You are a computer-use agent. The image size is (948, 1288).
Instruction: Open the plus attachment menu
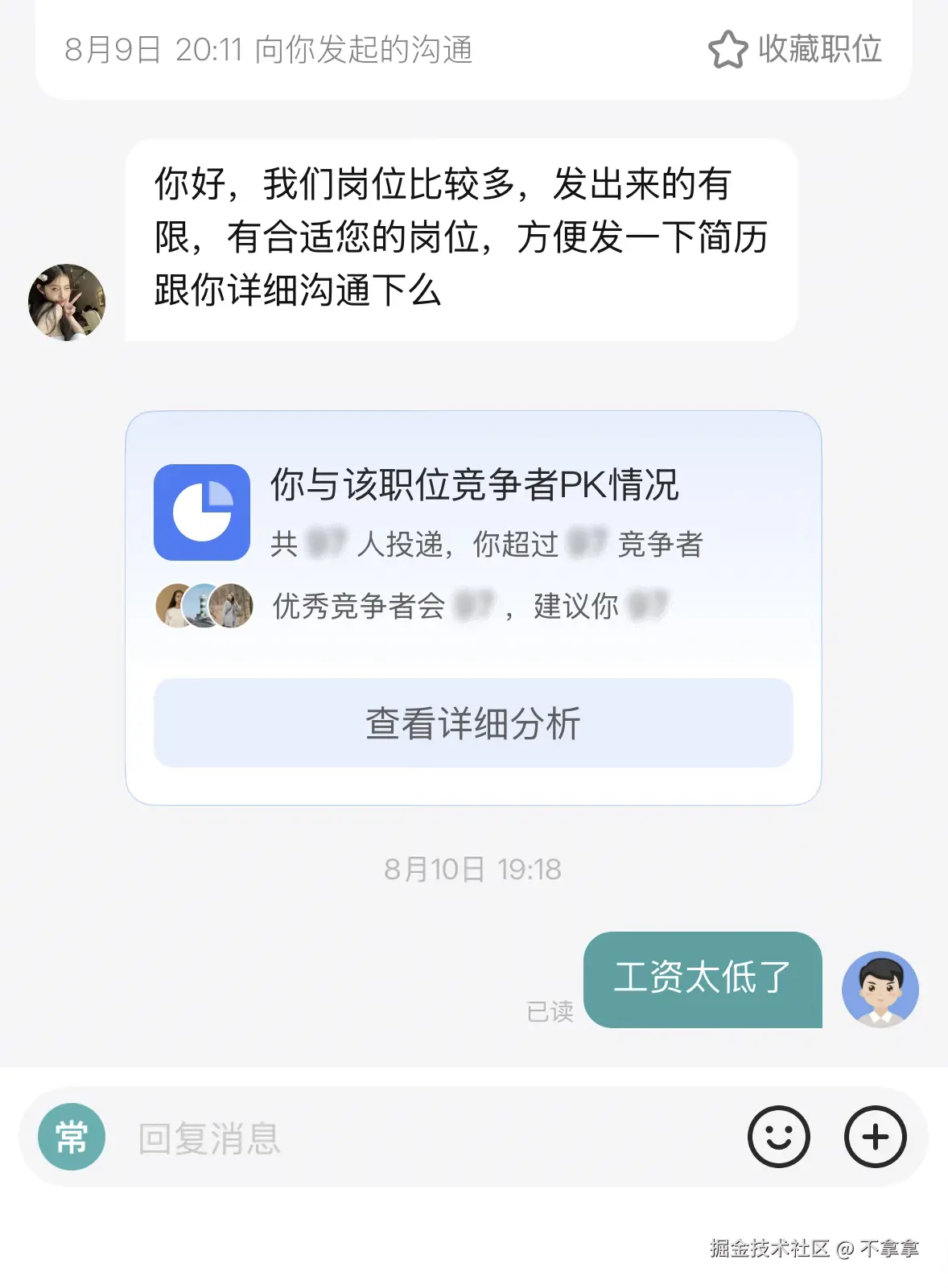pos(875,1137)
